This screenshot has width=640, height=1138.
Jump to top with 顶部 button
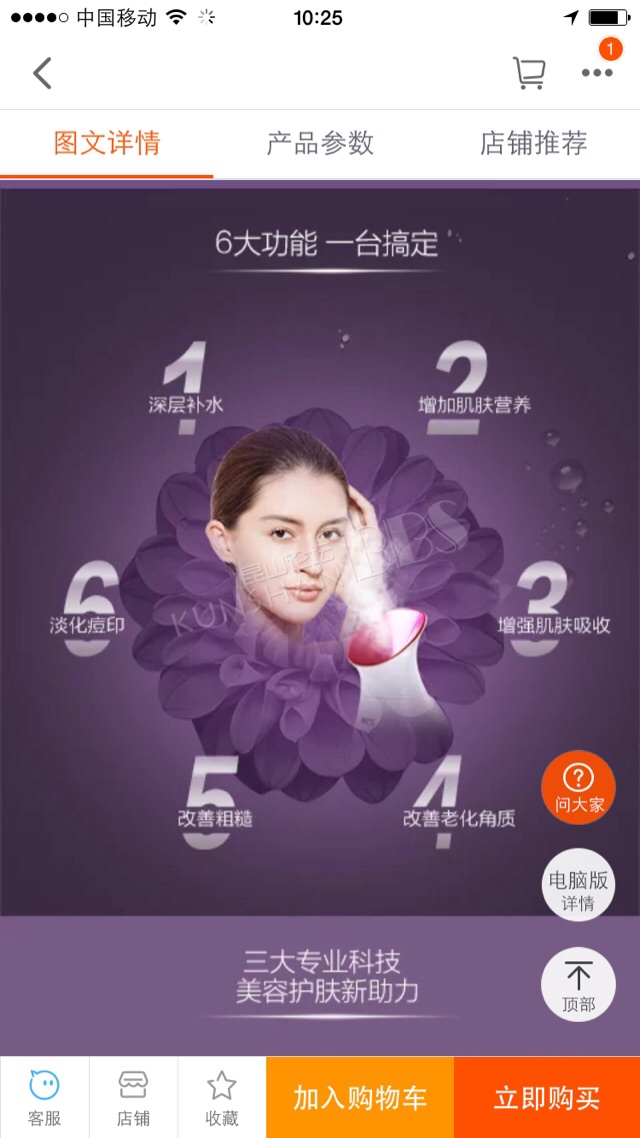[578, 984]
